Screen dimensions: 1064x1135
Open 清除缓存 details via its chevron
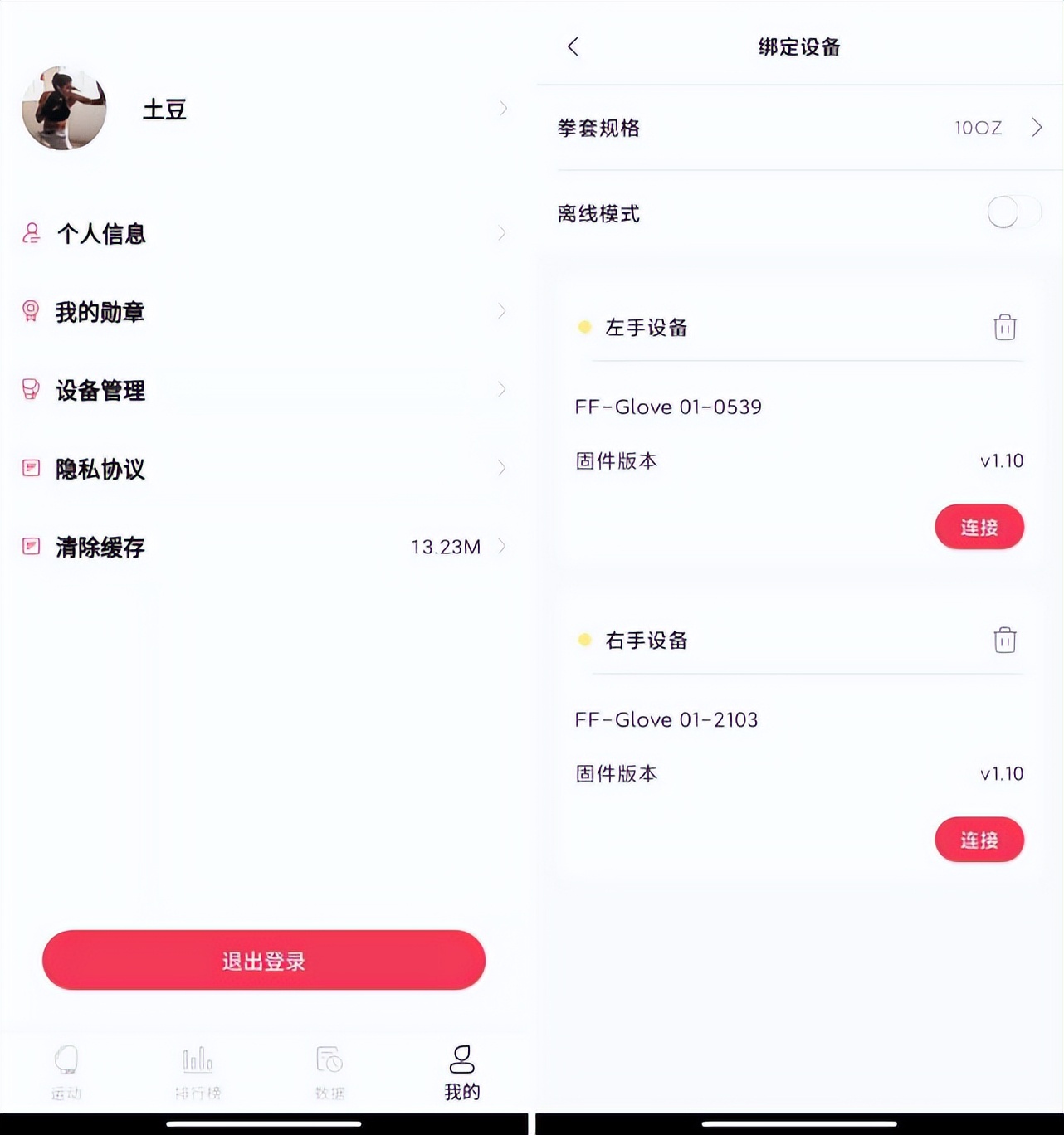point(504,547)
